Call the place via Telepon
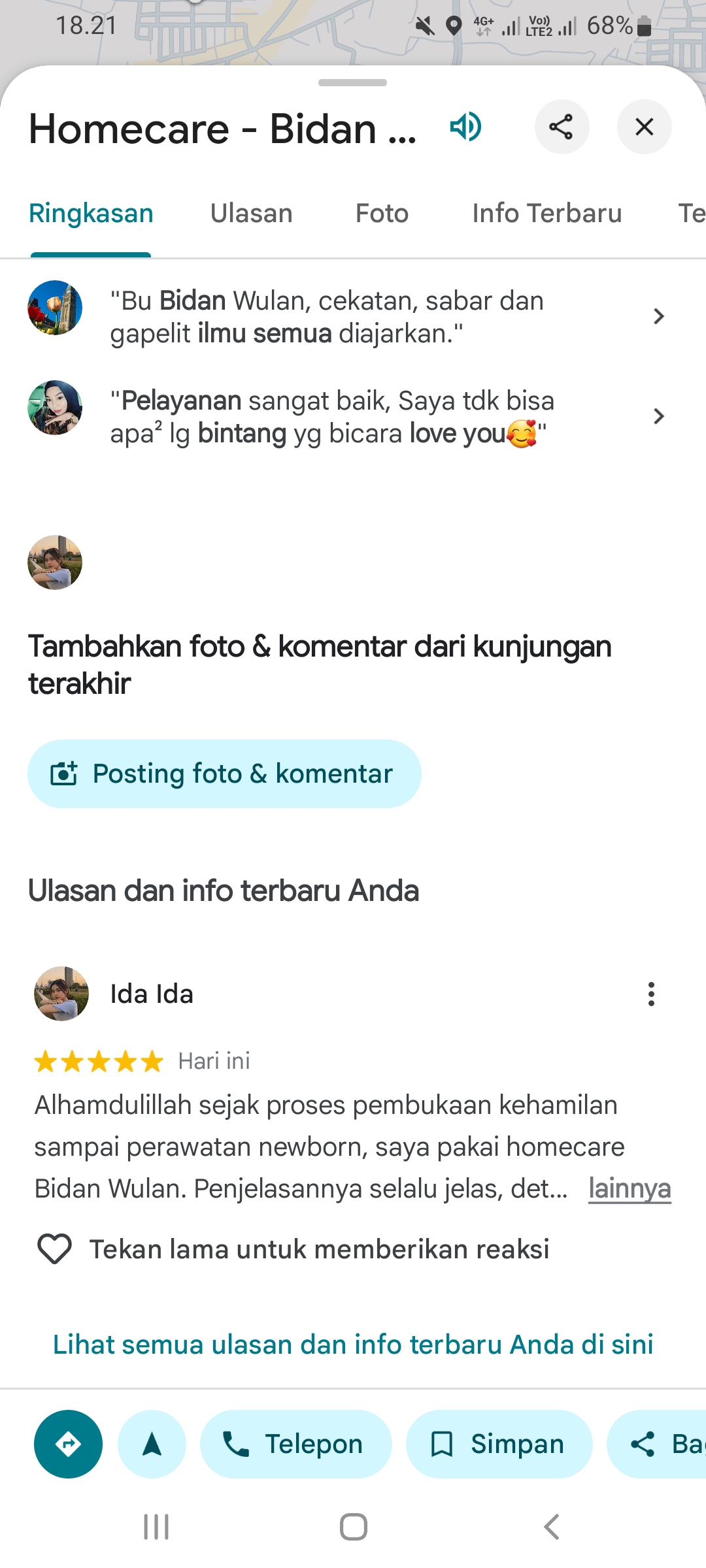This screenshot has width=706, height=1568. click(295, 1444)
